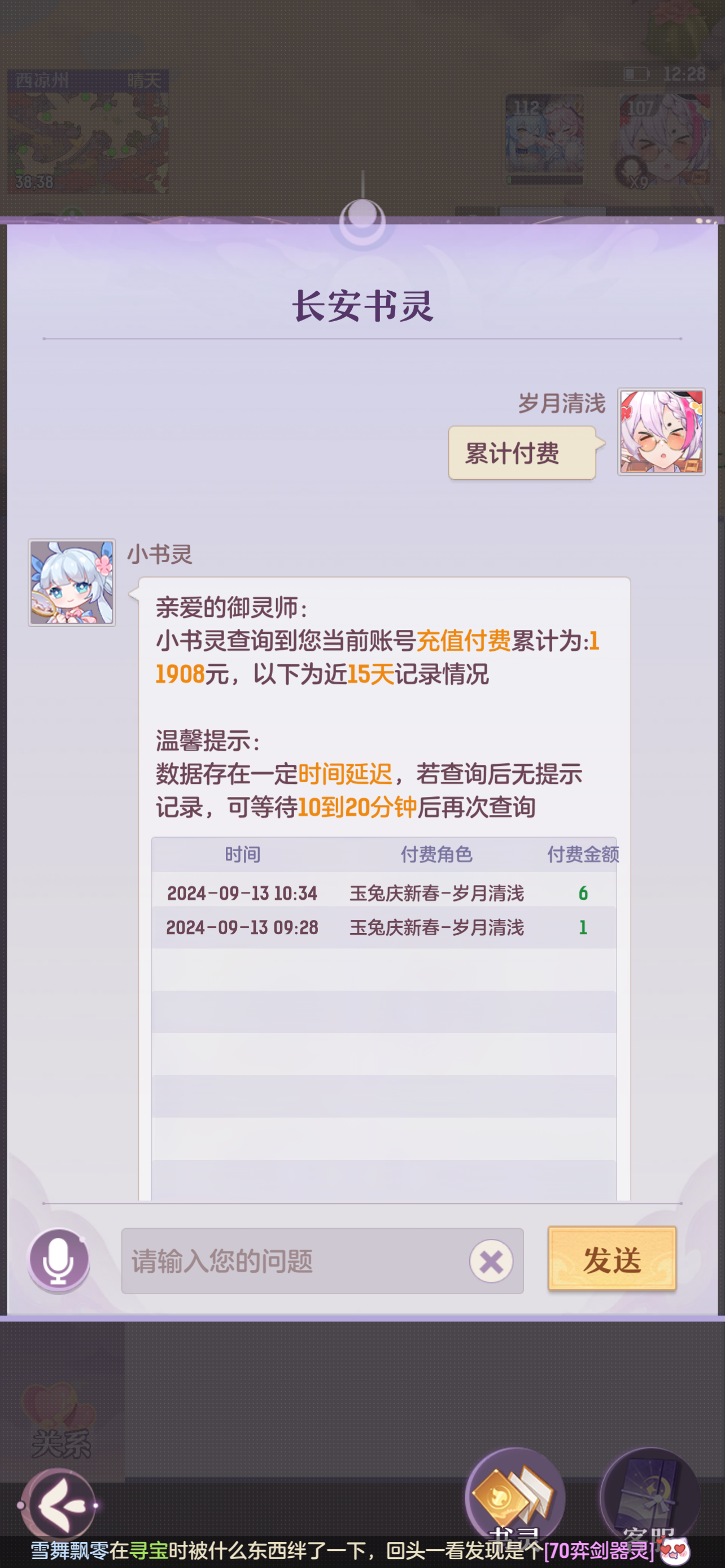Clear the question input with X
This screenshot has height=1568, width=725.
(x=491, y=1261)
